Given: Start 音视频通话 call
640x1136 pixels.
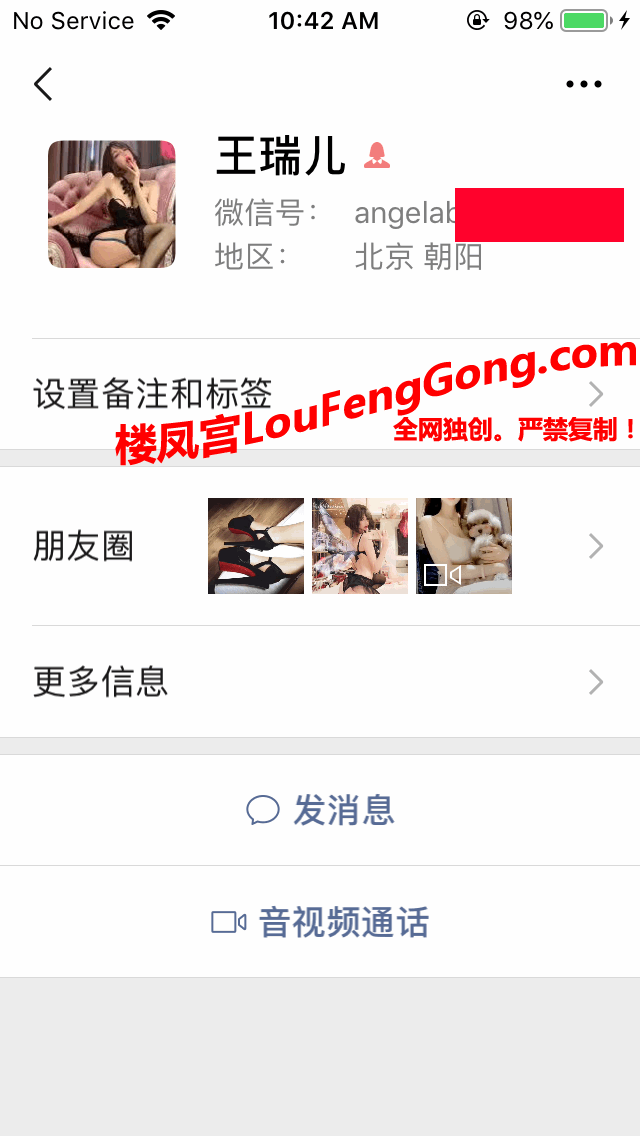Looking at the screenshot, I should (320, 922).
